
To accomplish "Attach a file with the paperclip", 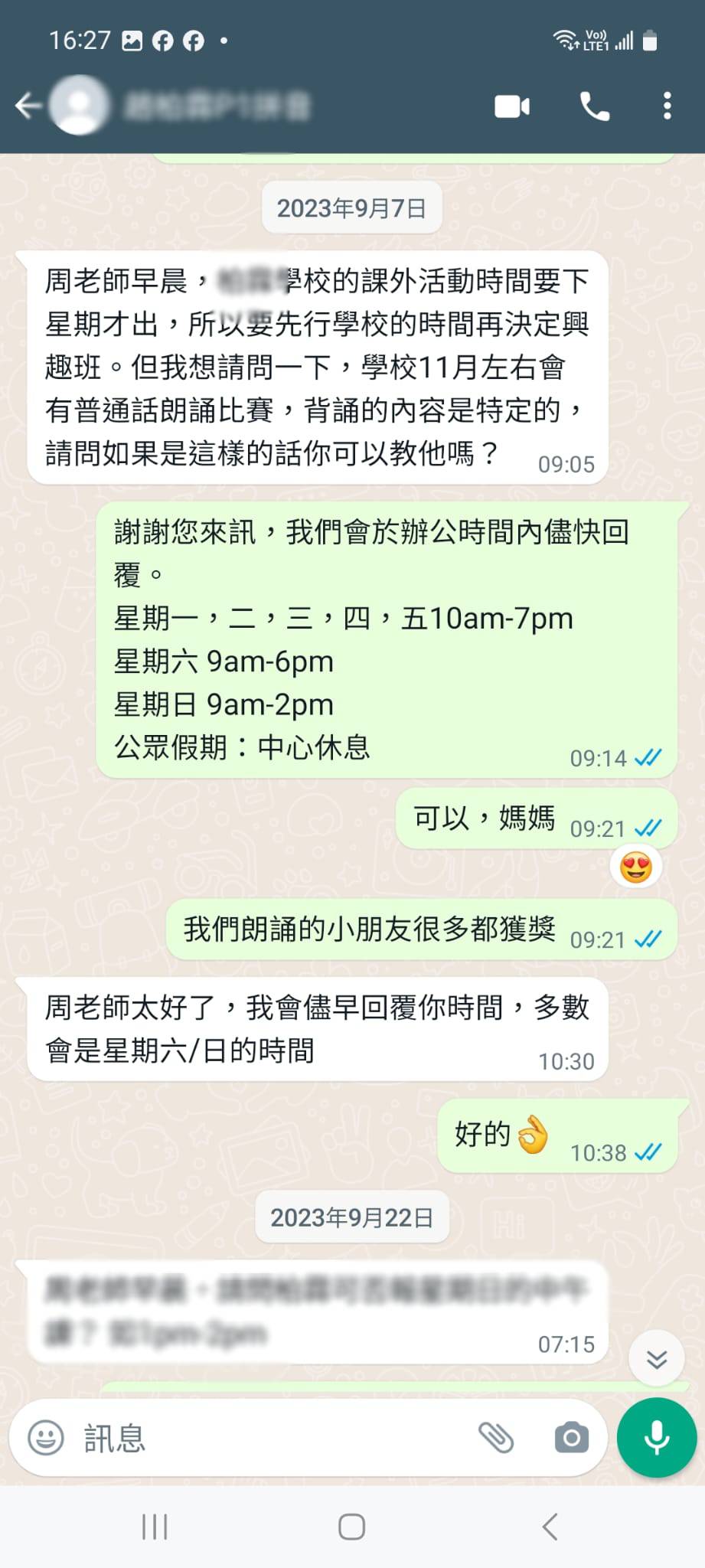I will pos(496,1438).
